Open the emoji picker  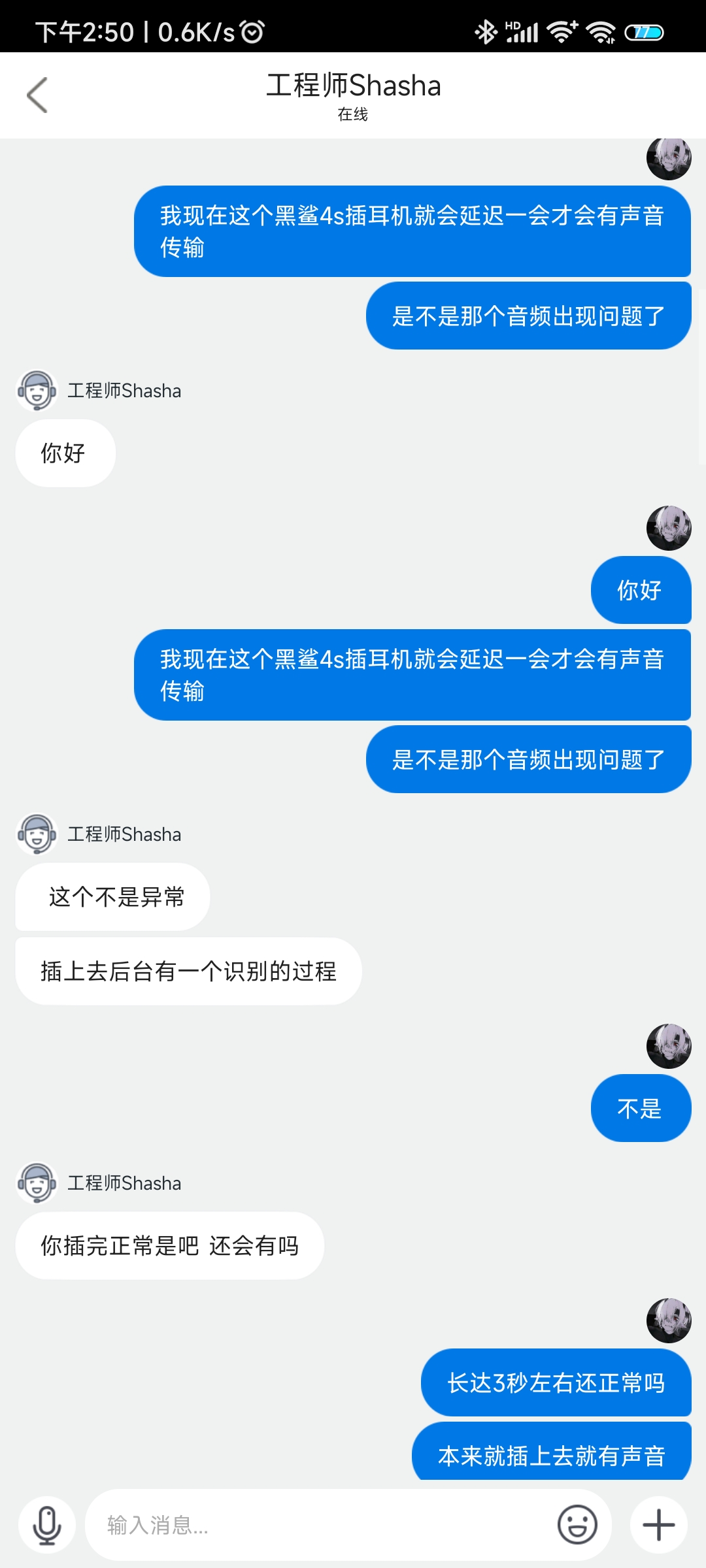point(577,1526)
